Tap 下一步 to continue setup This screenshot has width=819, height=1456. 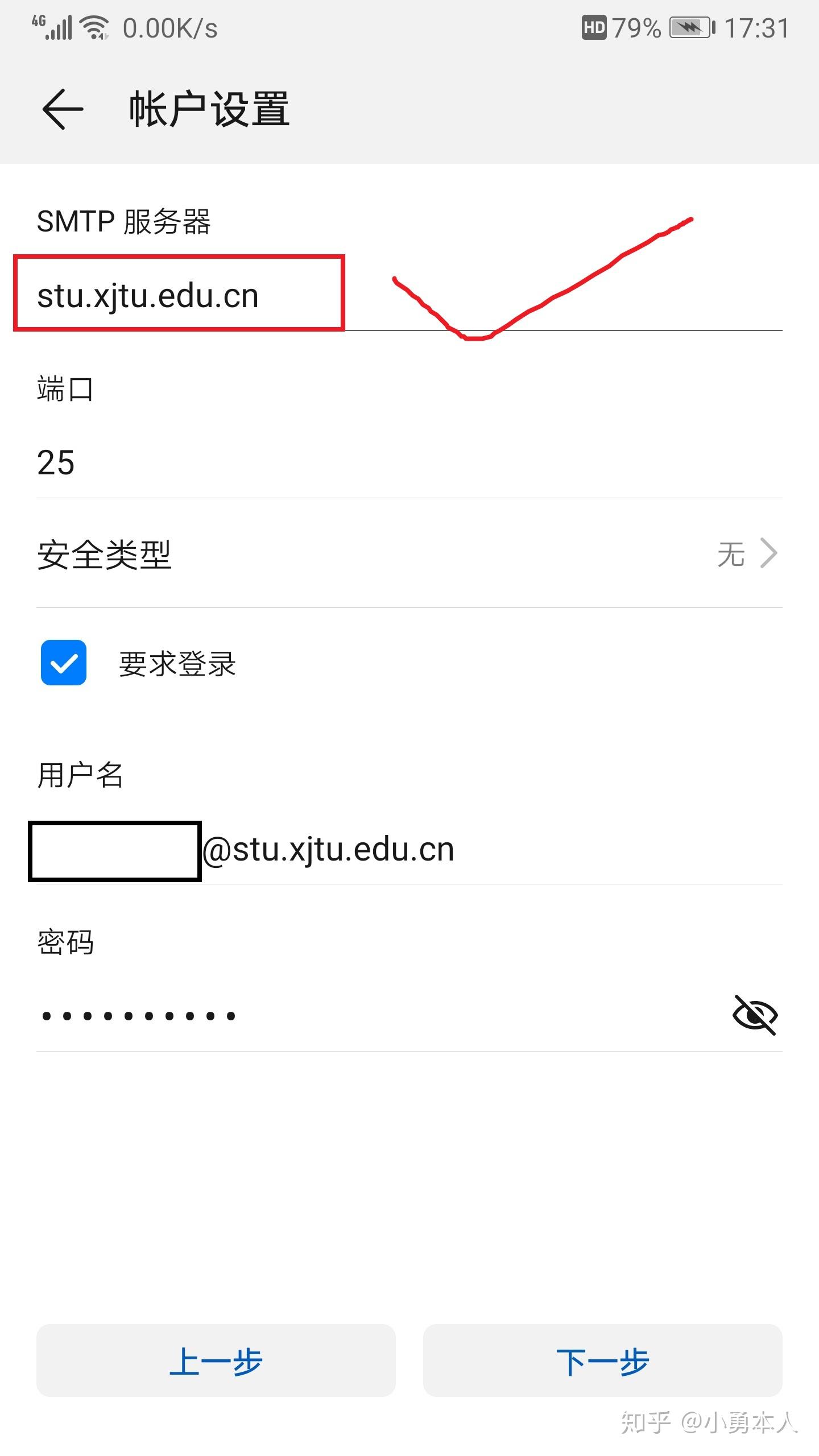(x=603, y=1360)
